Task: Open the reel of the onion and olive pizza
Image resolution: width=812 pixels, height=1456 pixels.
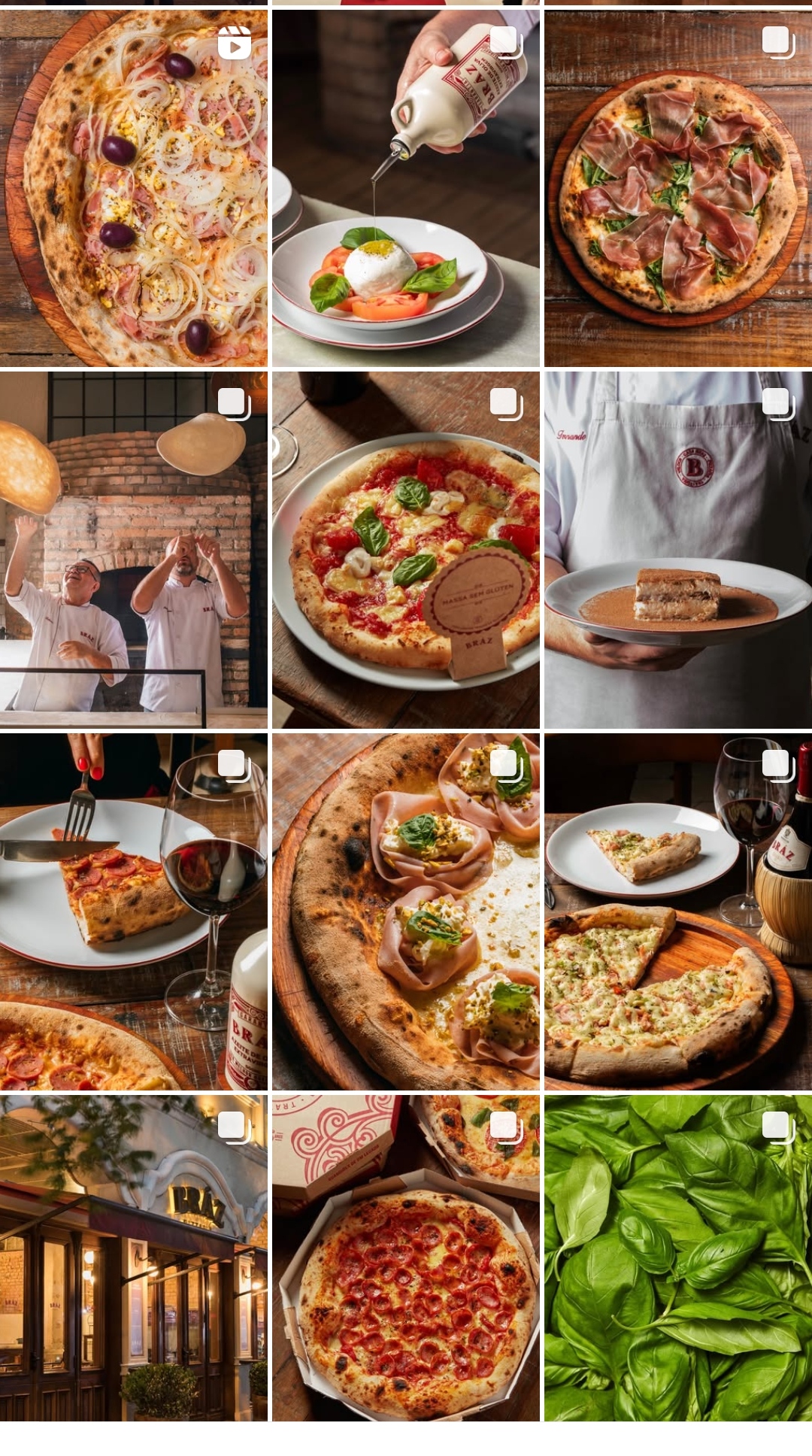Action: coord(133,188)
